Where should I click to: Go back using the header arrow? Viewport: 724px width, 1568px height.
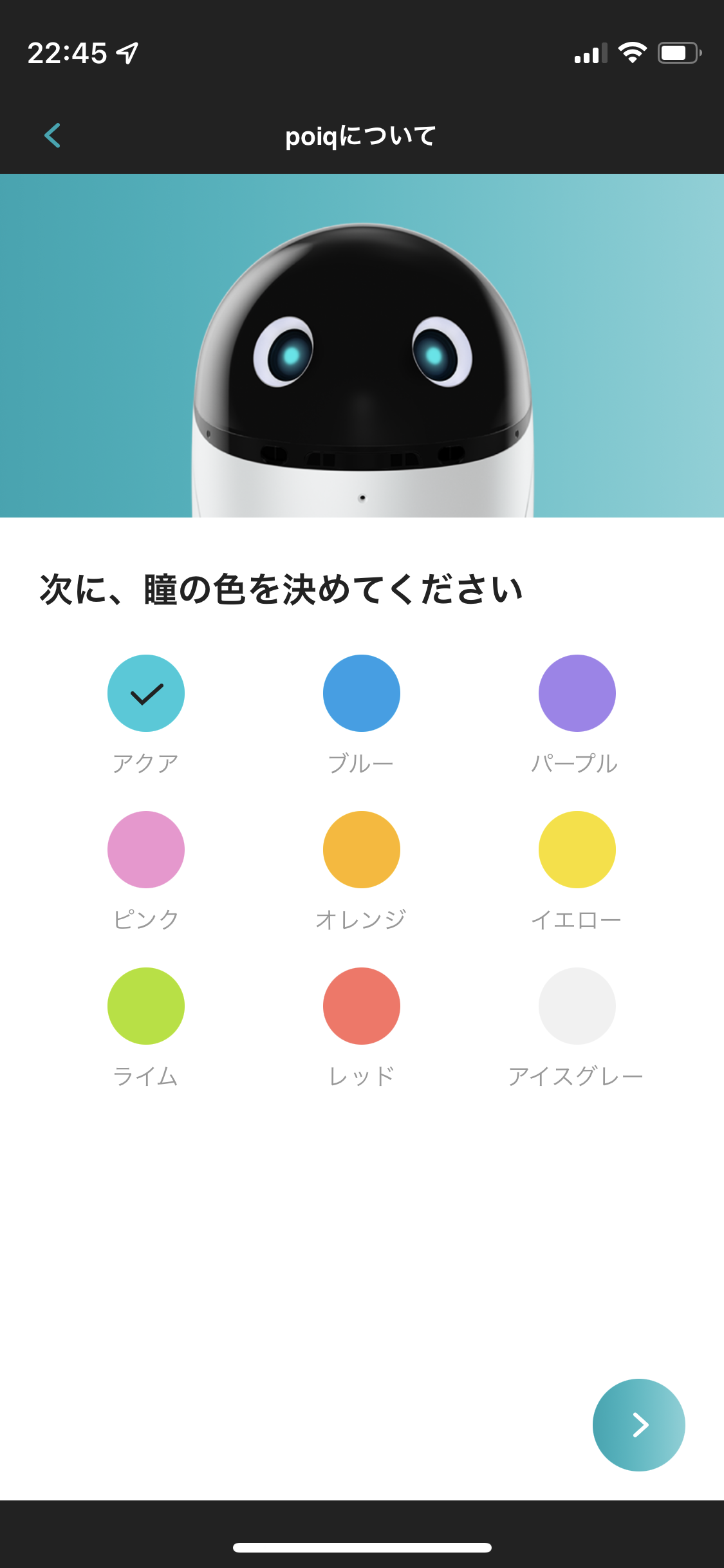[52, 136]
